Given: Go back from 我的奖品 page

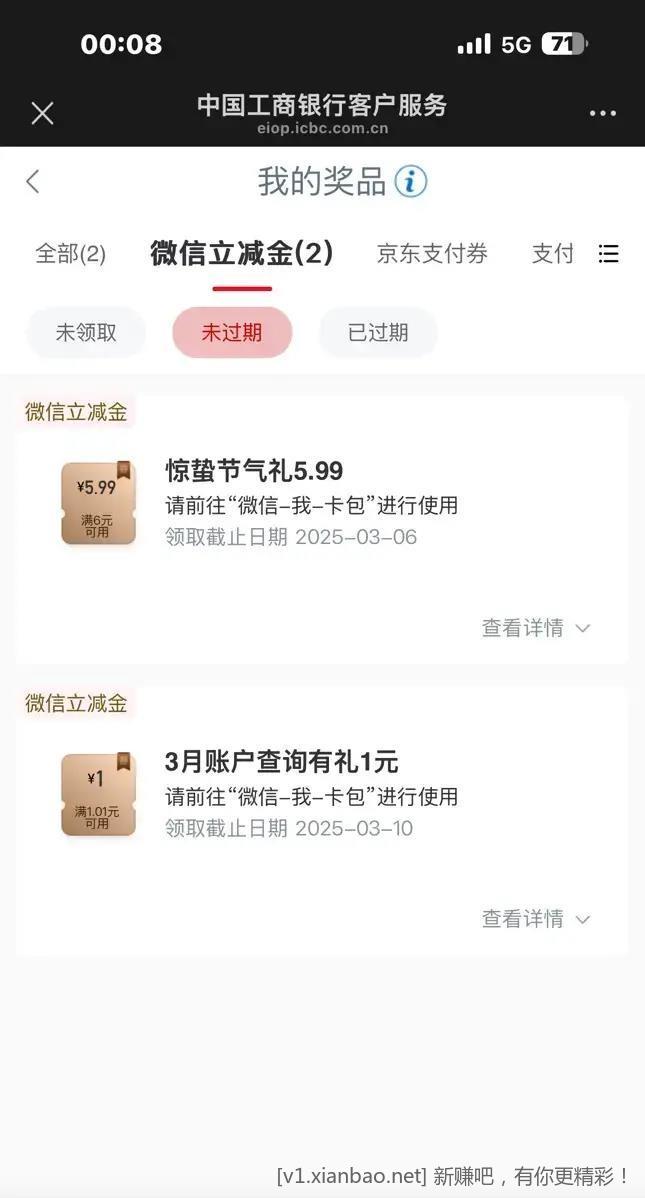Looking at the screenshot, I should (33, 181).
